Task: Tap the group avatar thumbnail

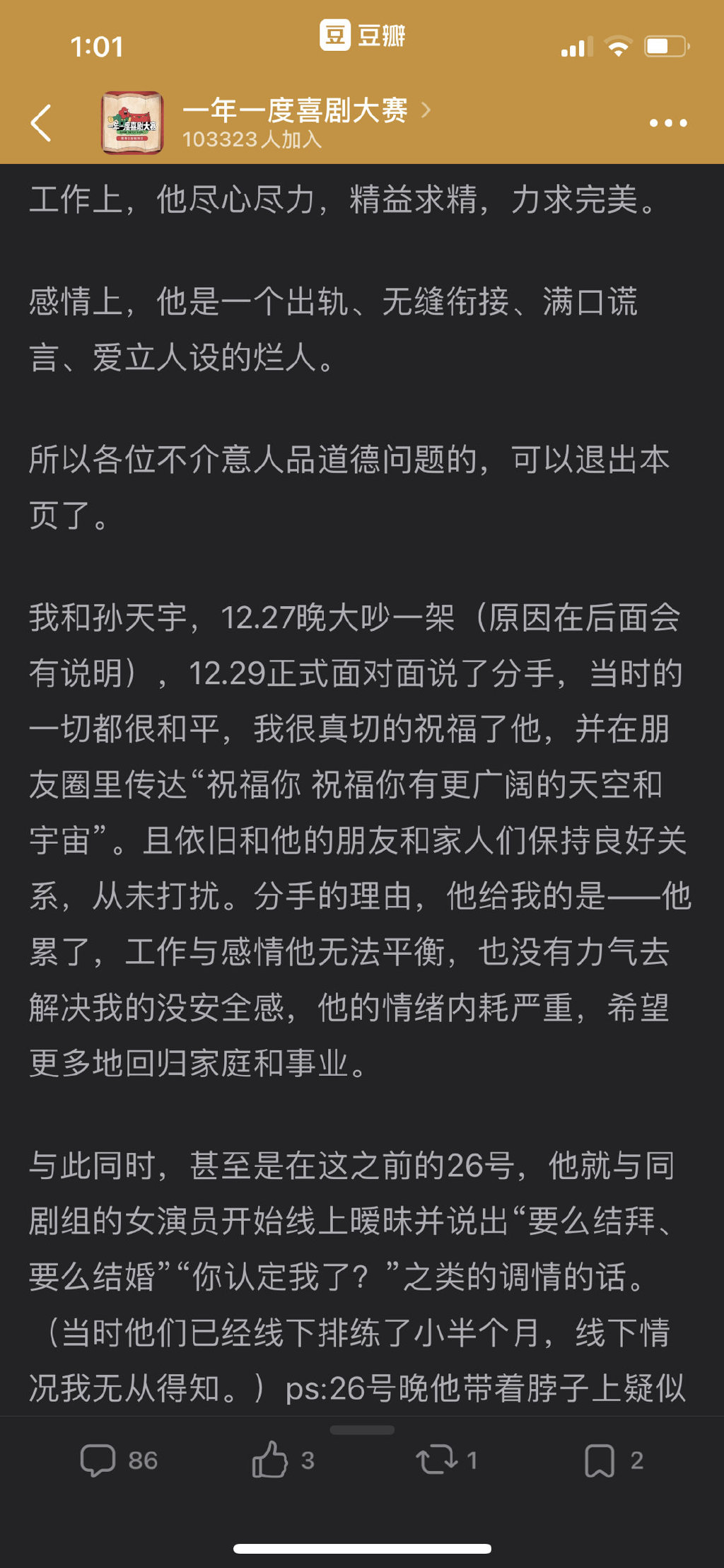Action: 132,123
